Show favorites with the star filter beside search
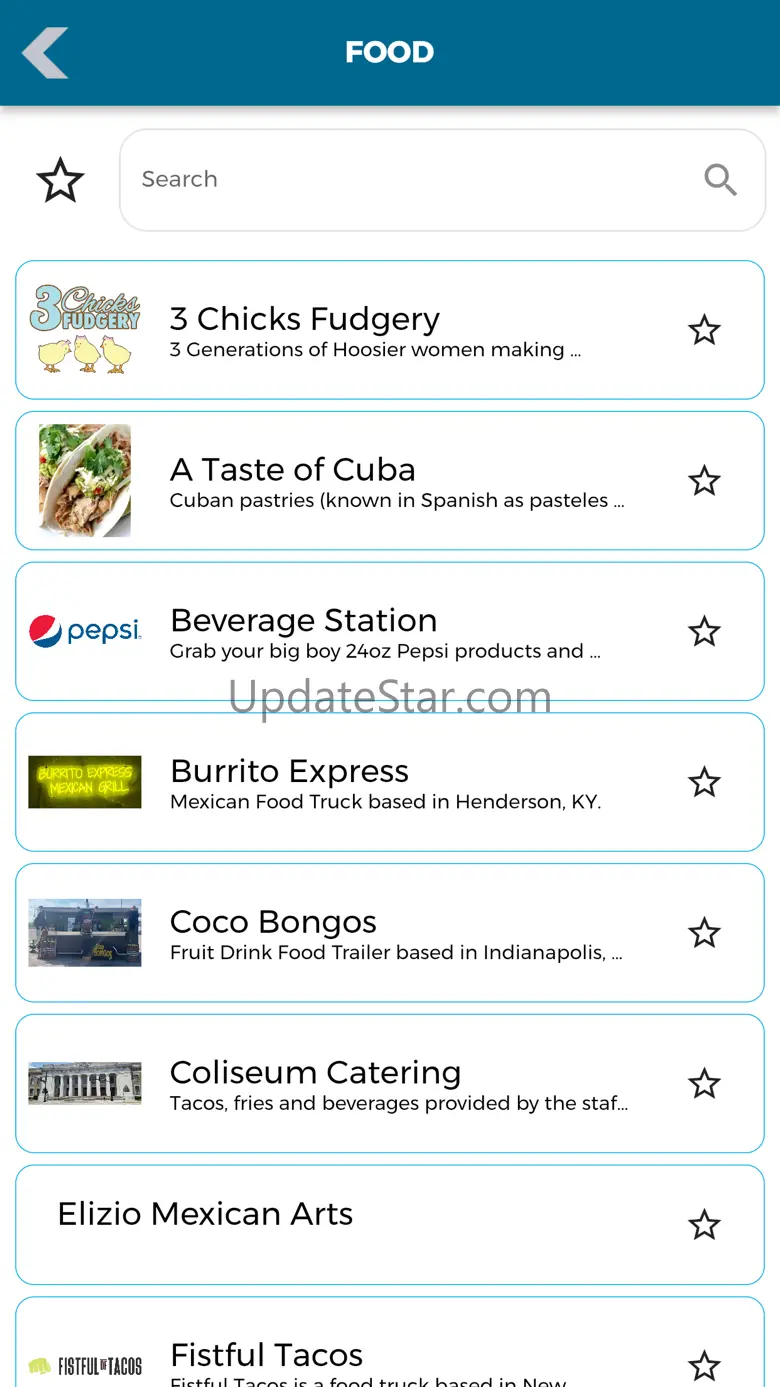The width and height of the screenshot is (780, 1387). [60, 180]
